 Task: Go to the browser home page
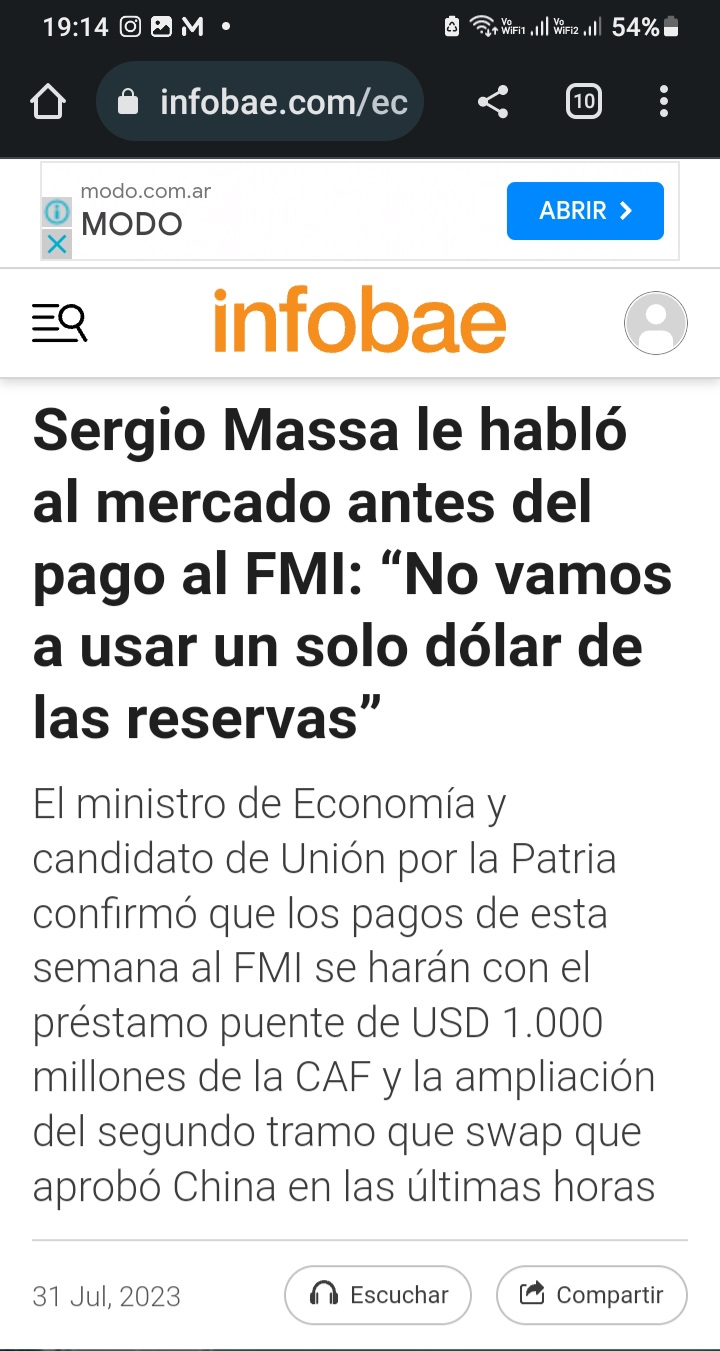[x=48, y=102]
